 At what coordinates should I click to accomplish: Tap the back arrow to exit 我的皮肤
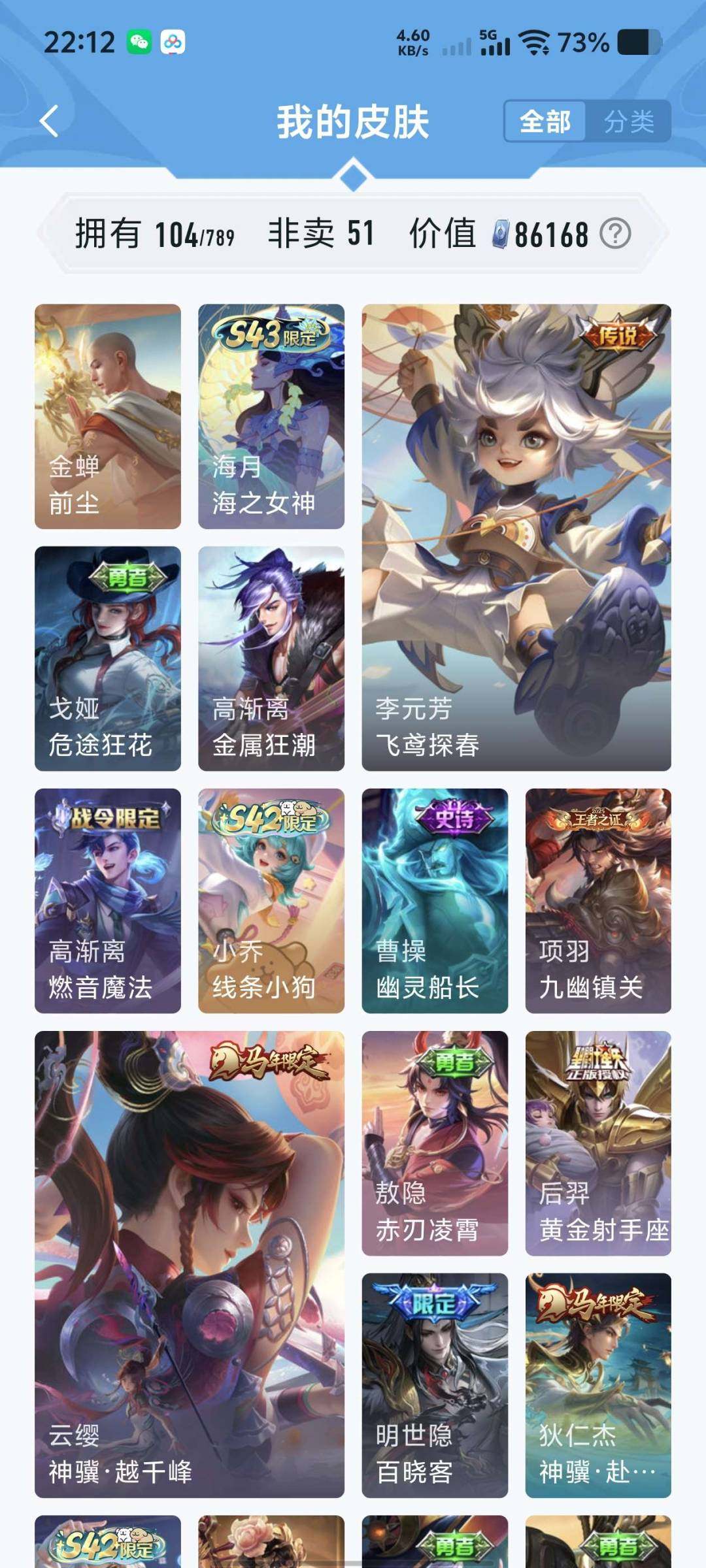click(48, 122)
